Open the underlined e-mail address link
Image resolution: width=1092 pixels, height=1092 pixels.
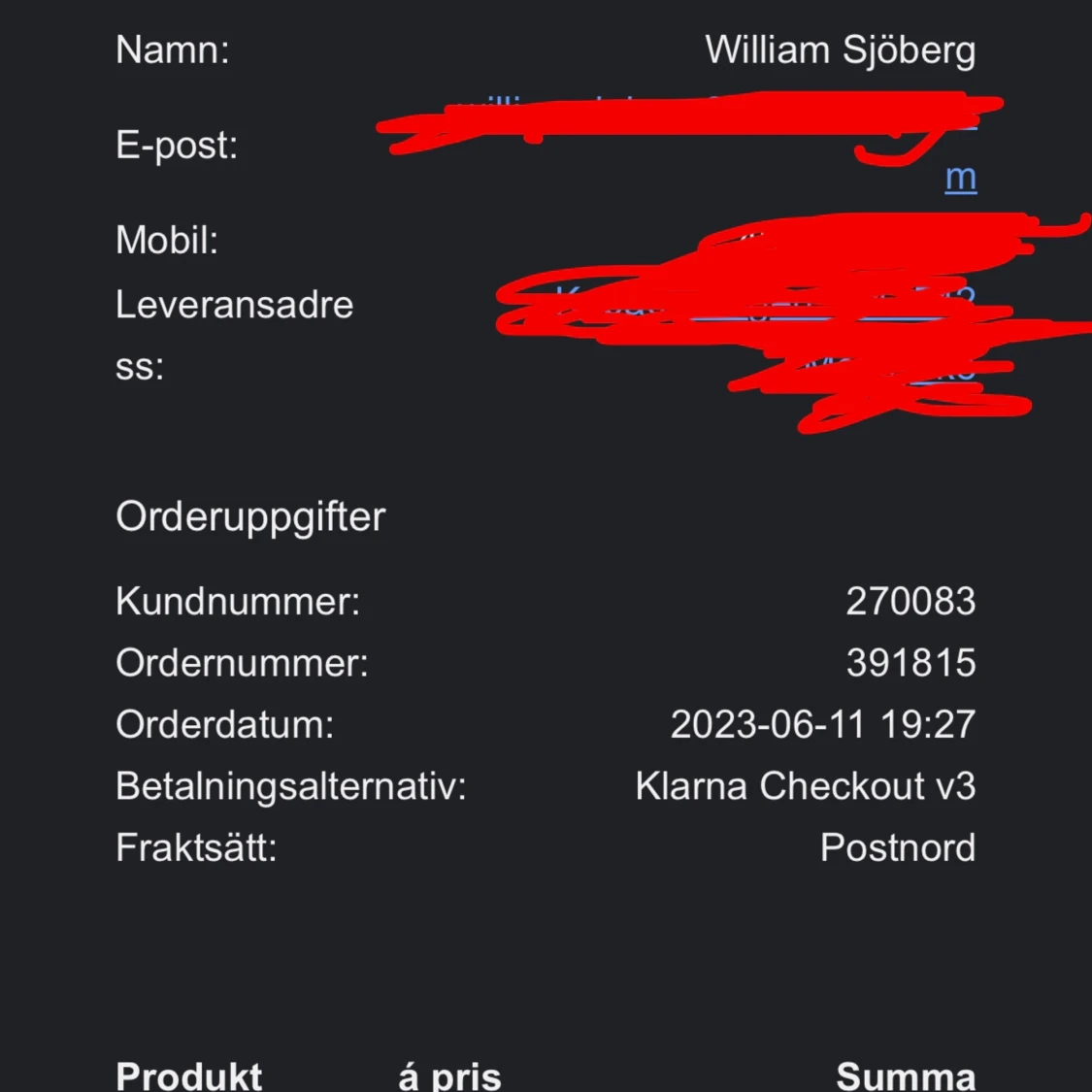point(960,178)
